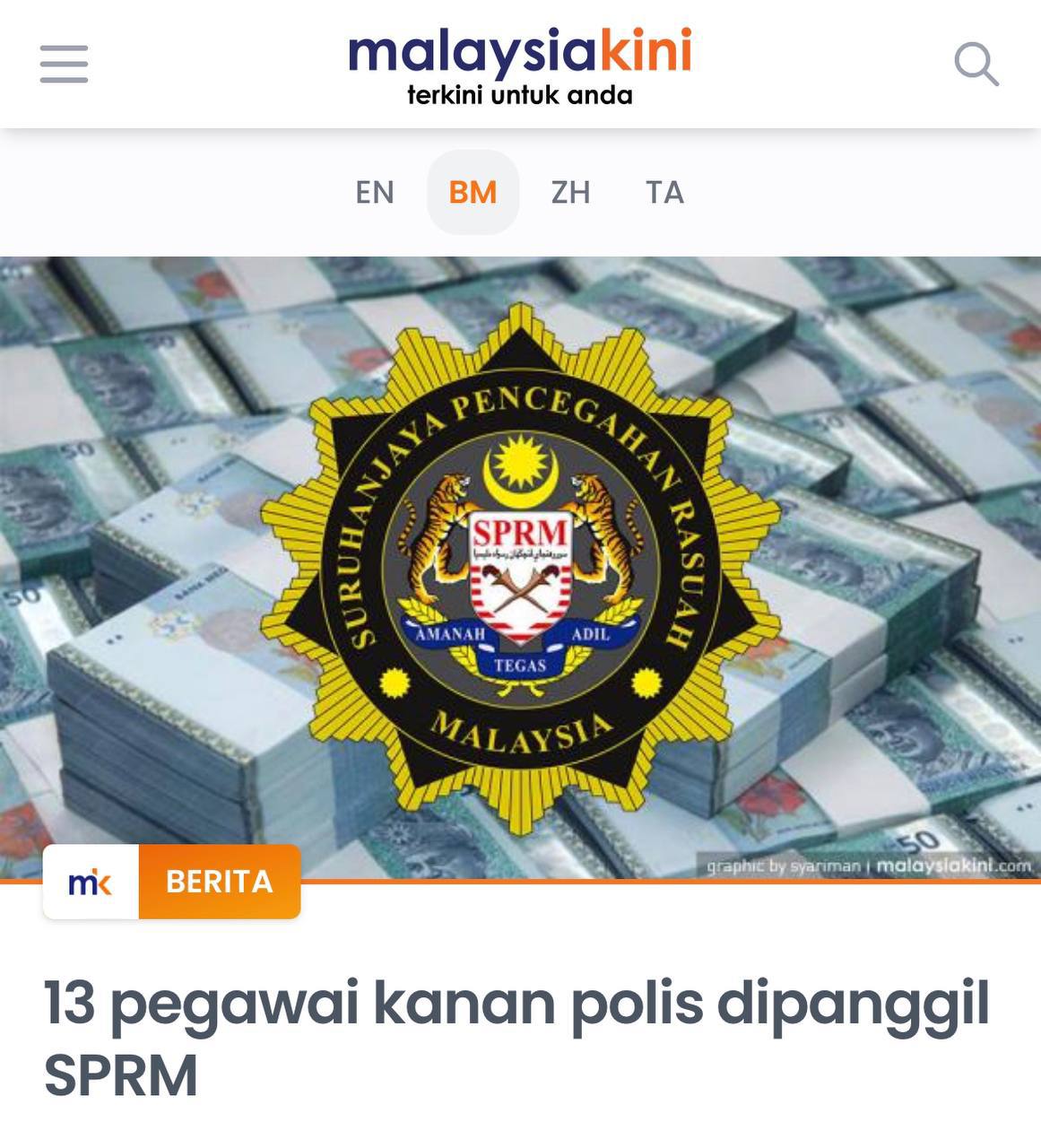Tap the malaysiakini logo to go home

tap(520, 65)
